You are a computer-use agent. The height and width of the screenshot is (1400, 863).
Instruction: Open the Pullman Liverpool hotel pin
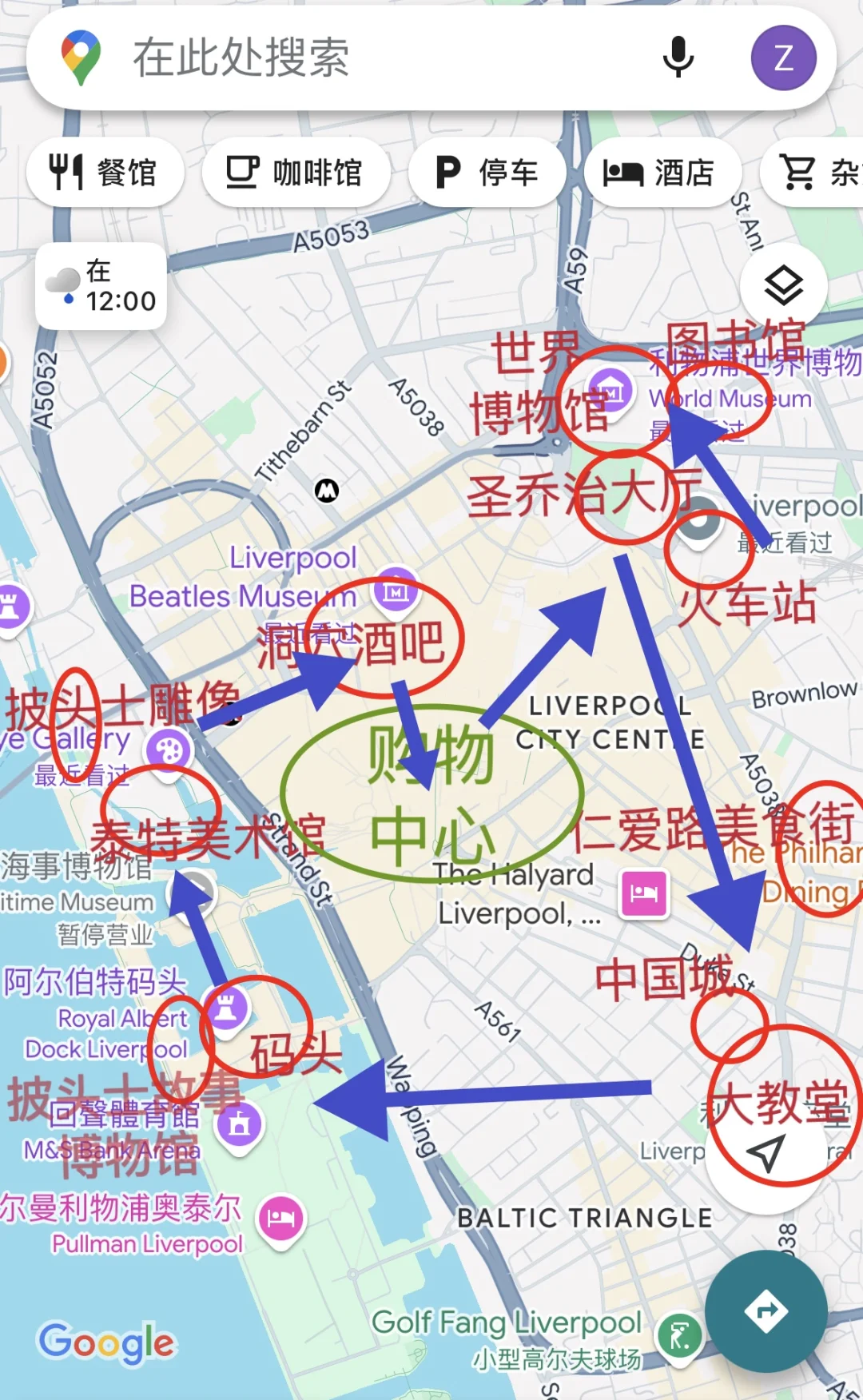click(x=280, y=1218)
